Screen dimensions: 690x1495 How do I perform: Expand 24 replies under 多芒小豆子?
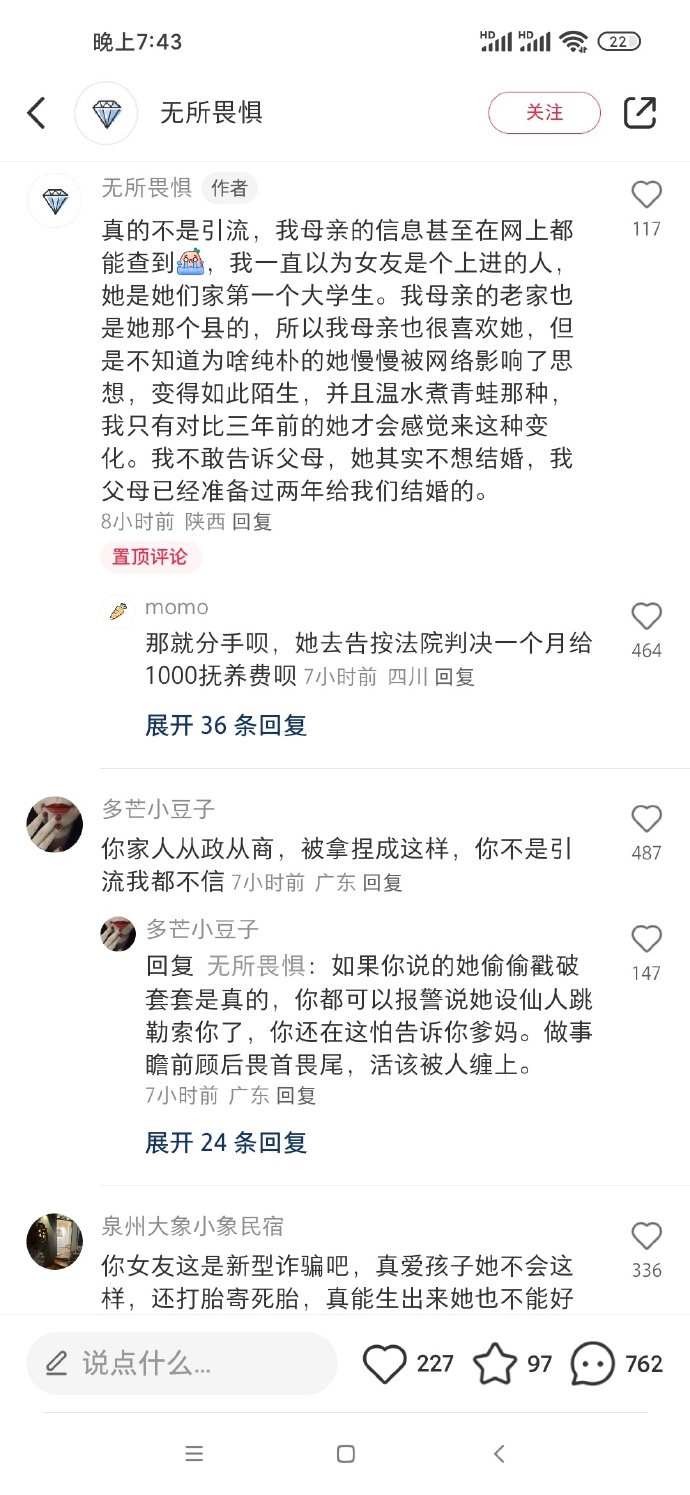tap(226, 1142)
